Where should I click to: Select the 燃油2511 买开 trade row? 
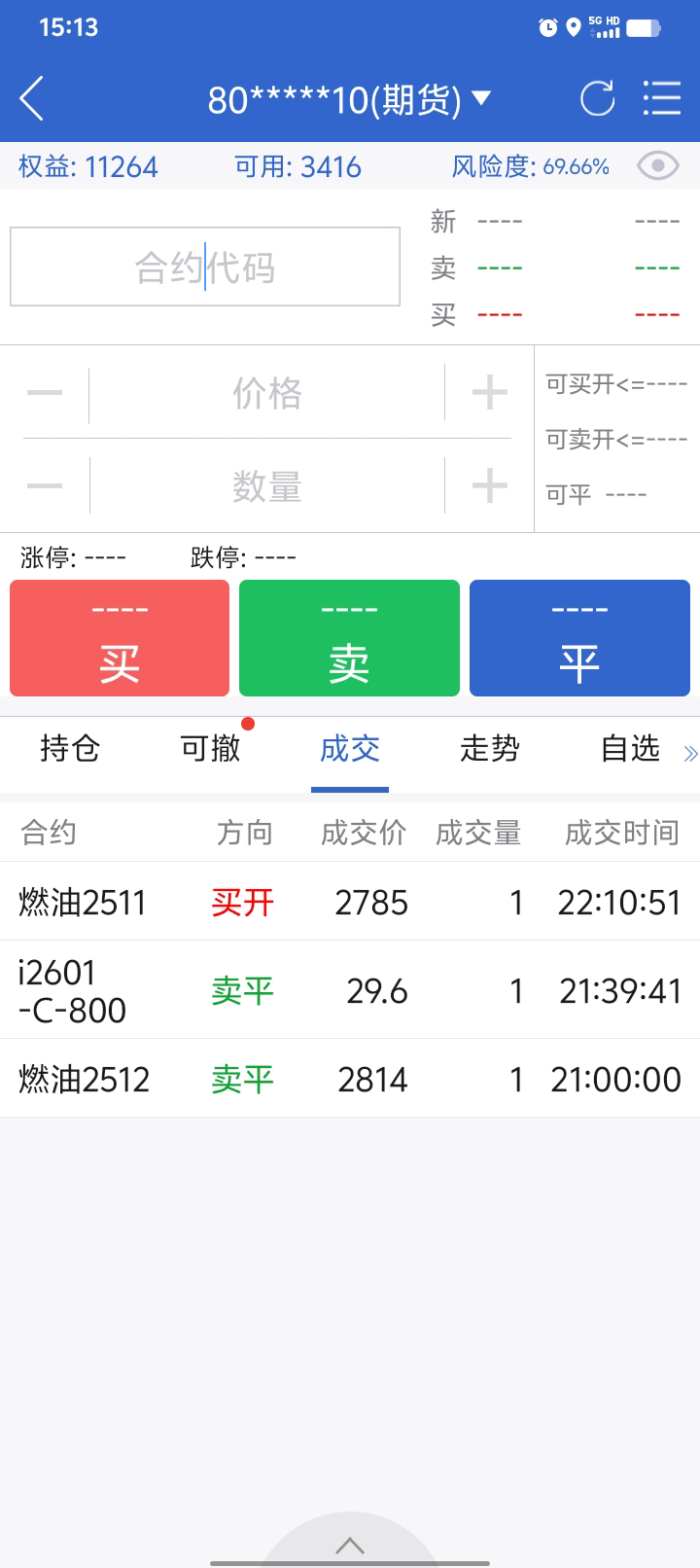(350, 903)
